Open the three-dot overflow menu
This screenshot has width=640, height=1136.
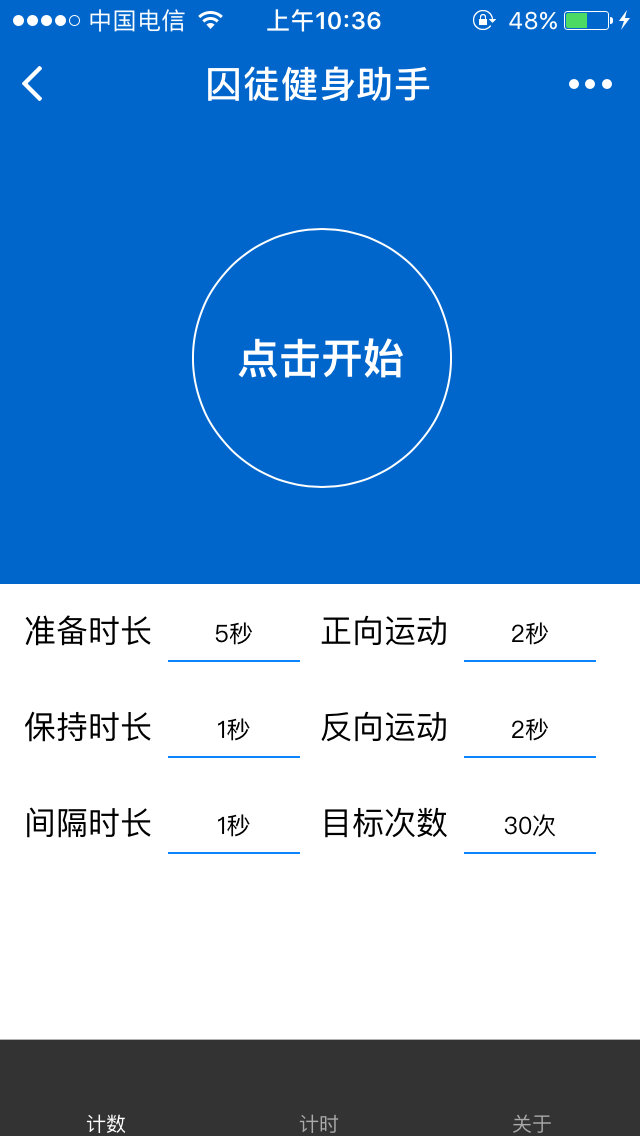coord(590,84)
